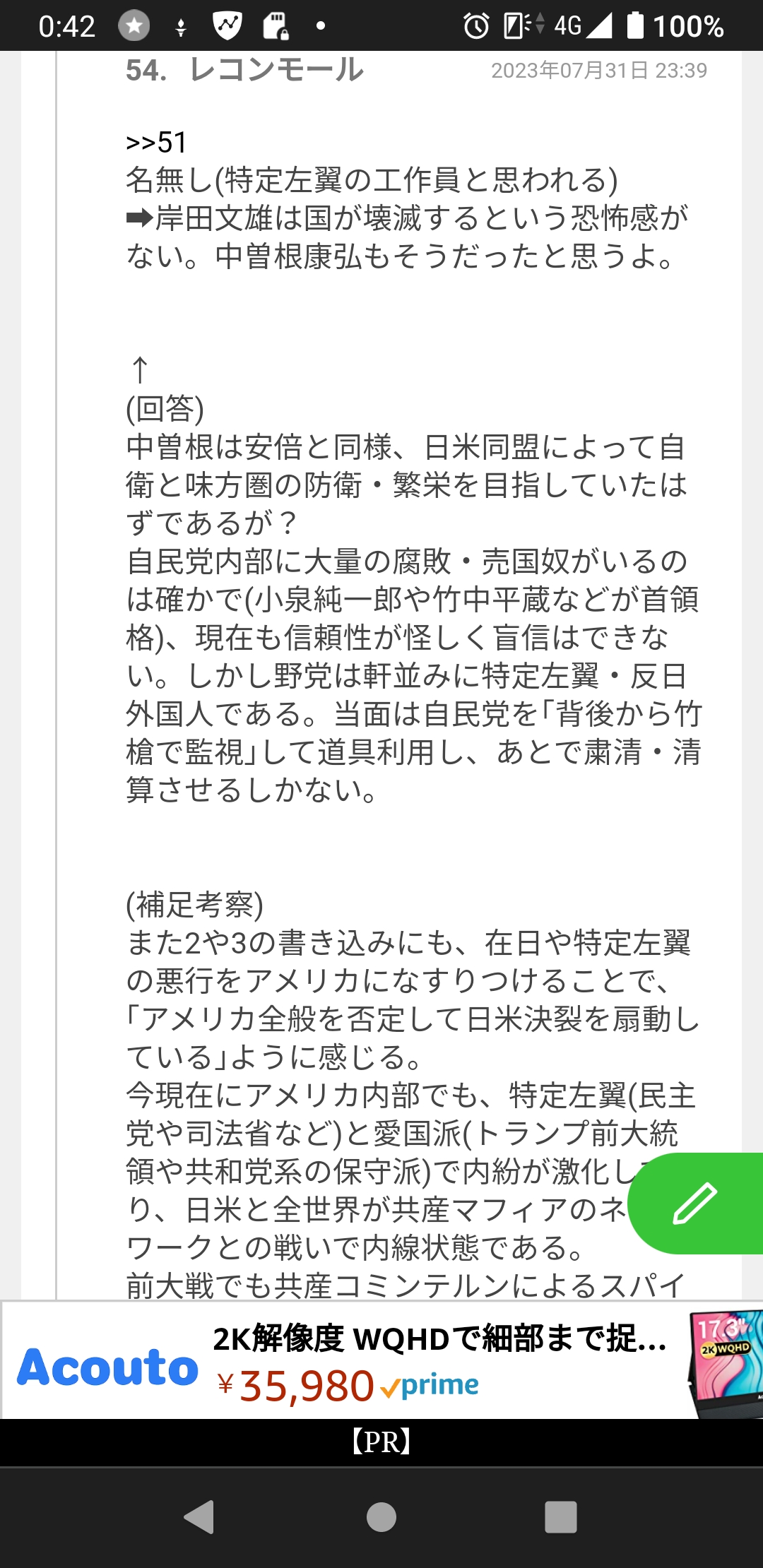Tap the green pencil compose button

[x=695, y=1203]
